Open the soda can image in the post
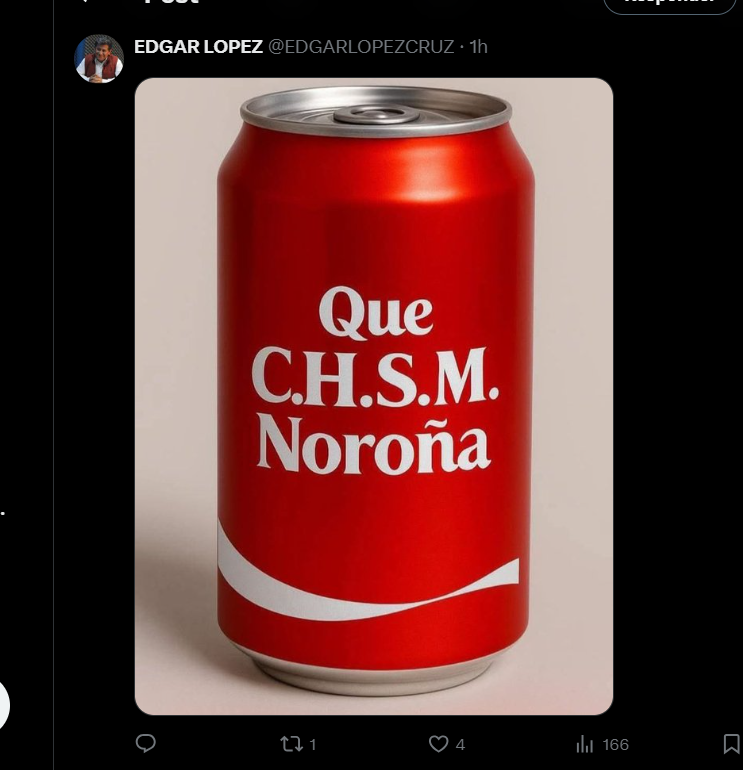Viewport: 743px width, 770px height. [374, 396]
